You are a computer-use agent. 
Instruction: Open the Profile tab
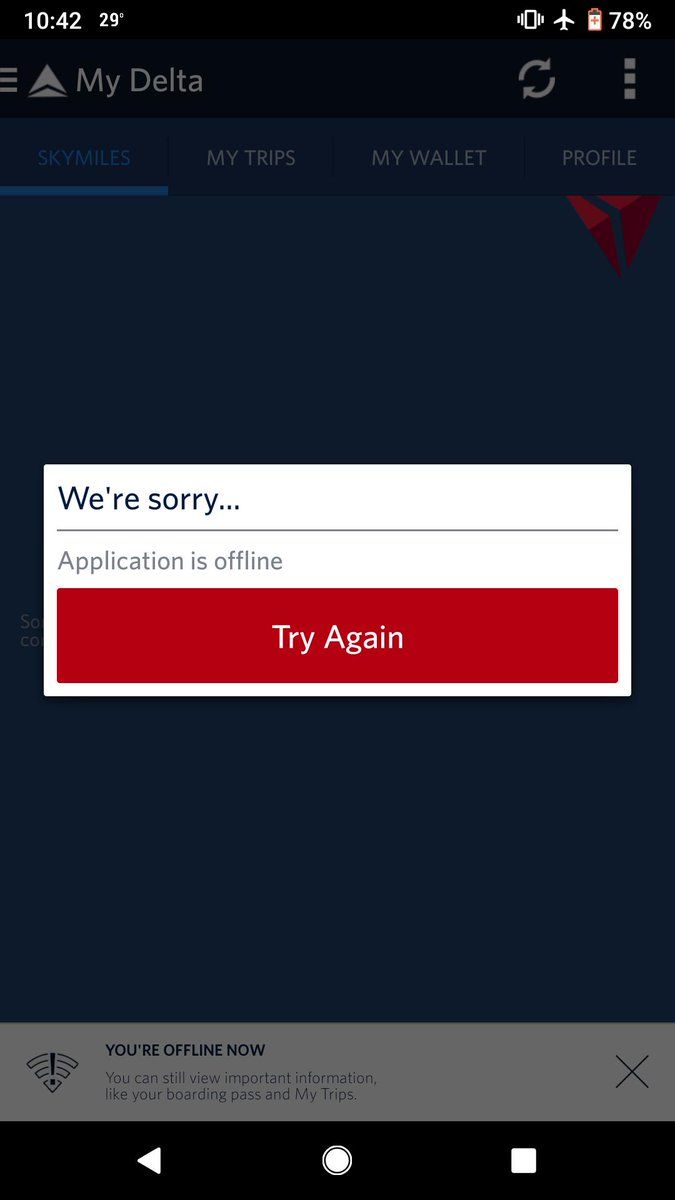click(599, 158)
